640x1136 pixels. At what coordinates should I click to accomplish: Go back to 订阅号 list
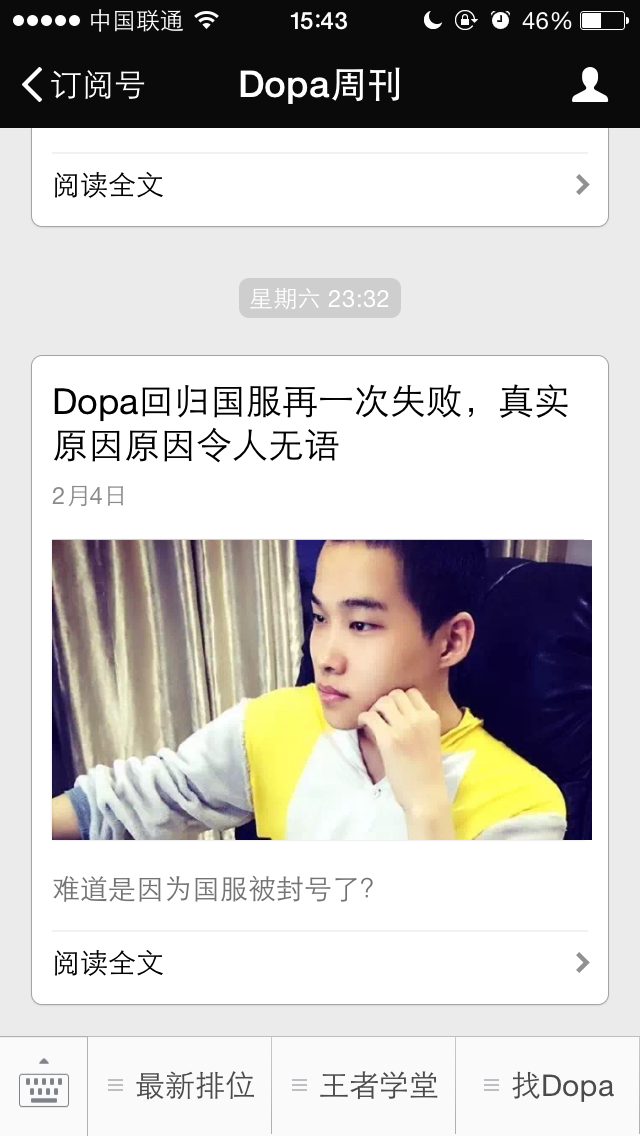82,85
